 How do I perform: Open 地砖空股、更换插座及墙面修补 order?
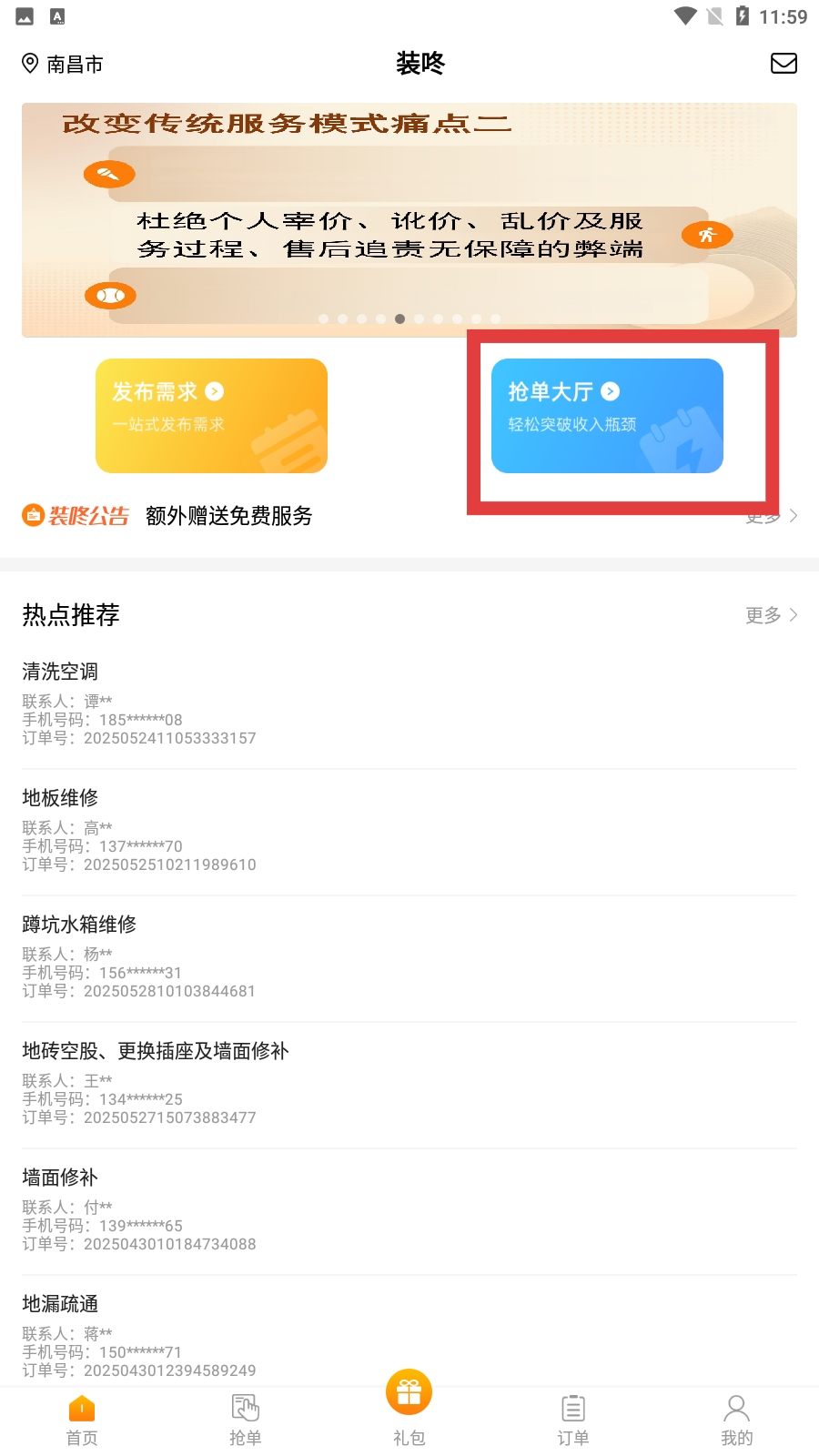(x=409, y=1083)
